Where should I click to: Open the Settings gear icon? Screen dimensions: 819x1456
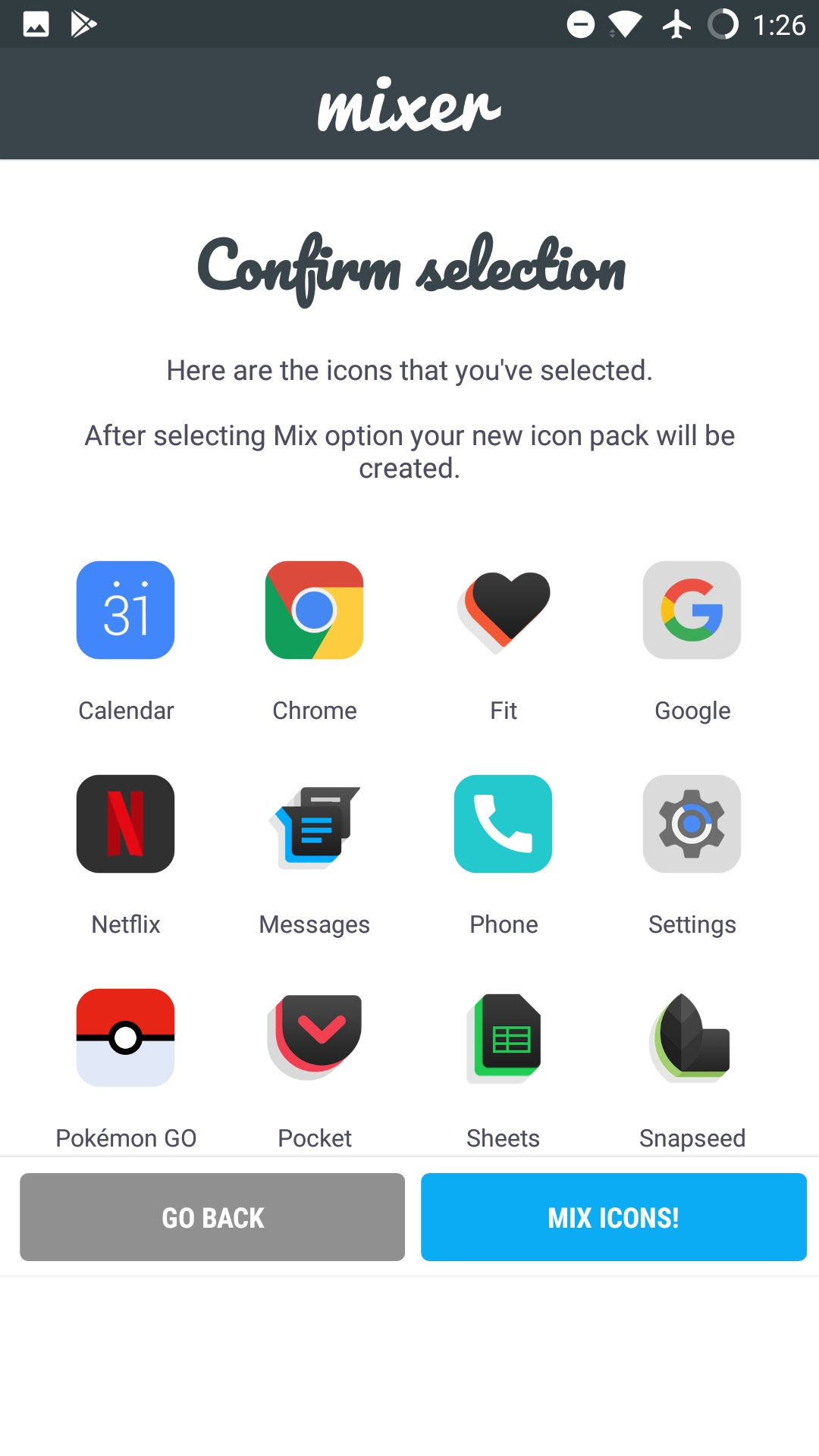(x=692, y=824)
